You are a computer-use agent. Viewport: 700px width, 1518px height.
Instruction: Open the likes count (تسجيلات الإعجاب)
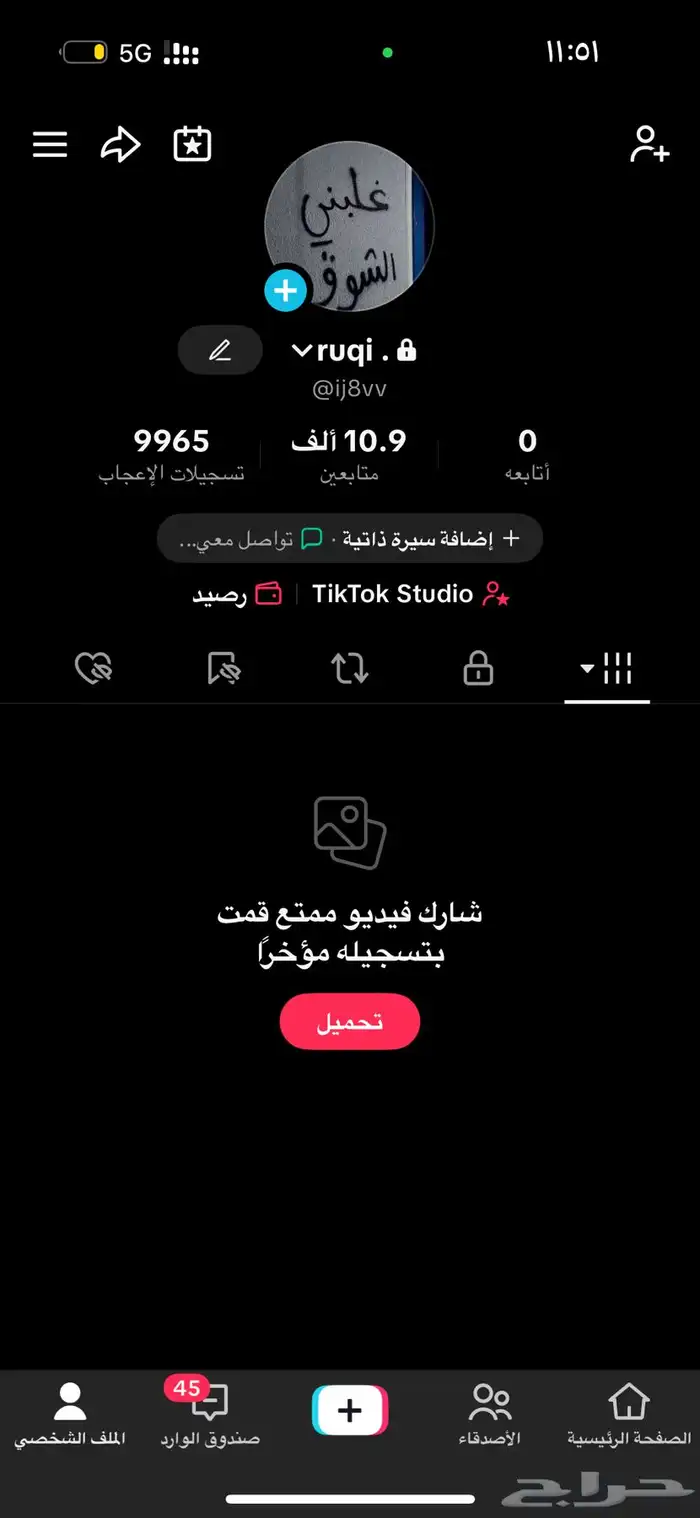click(172, 453)
